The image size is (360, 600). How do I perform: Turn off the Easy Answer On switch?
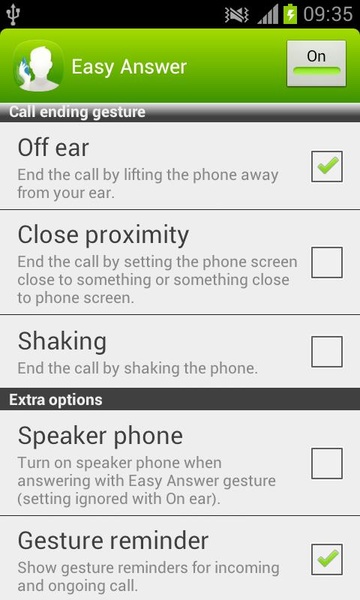click(x=316, y=64)
